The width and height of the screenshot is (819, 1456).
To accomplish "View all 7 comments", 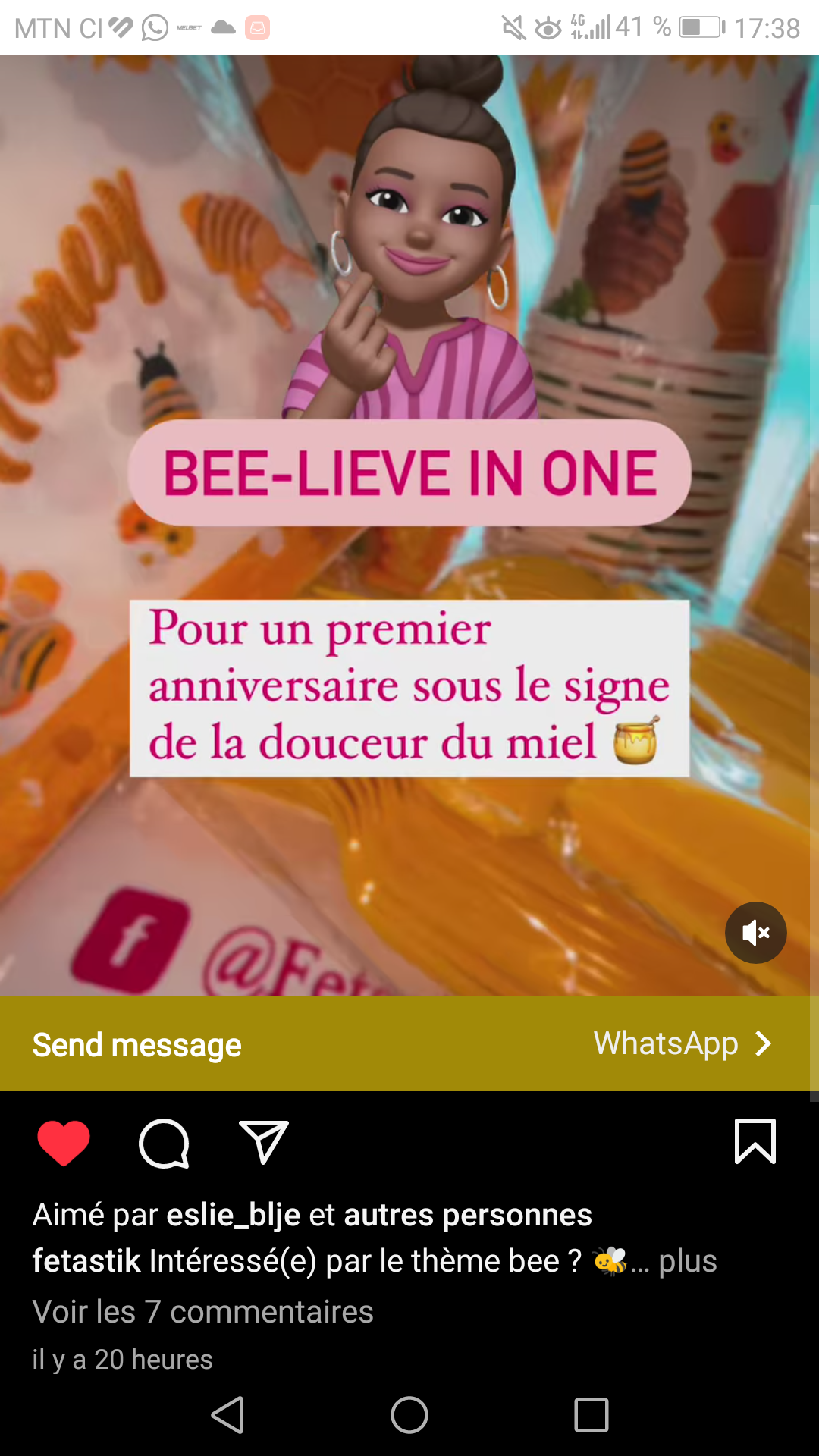I will [202, 1311].
